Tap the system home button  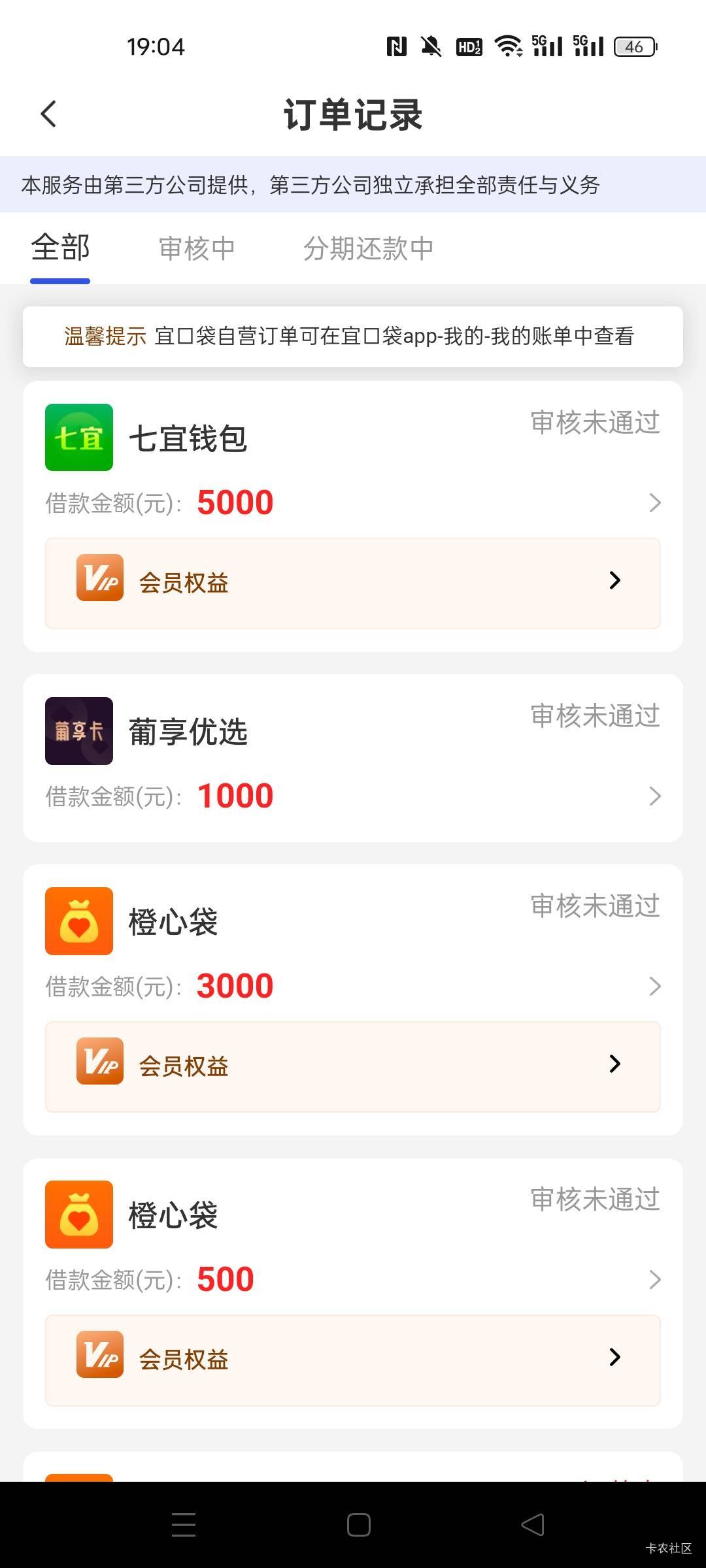tap(358, 1525)
